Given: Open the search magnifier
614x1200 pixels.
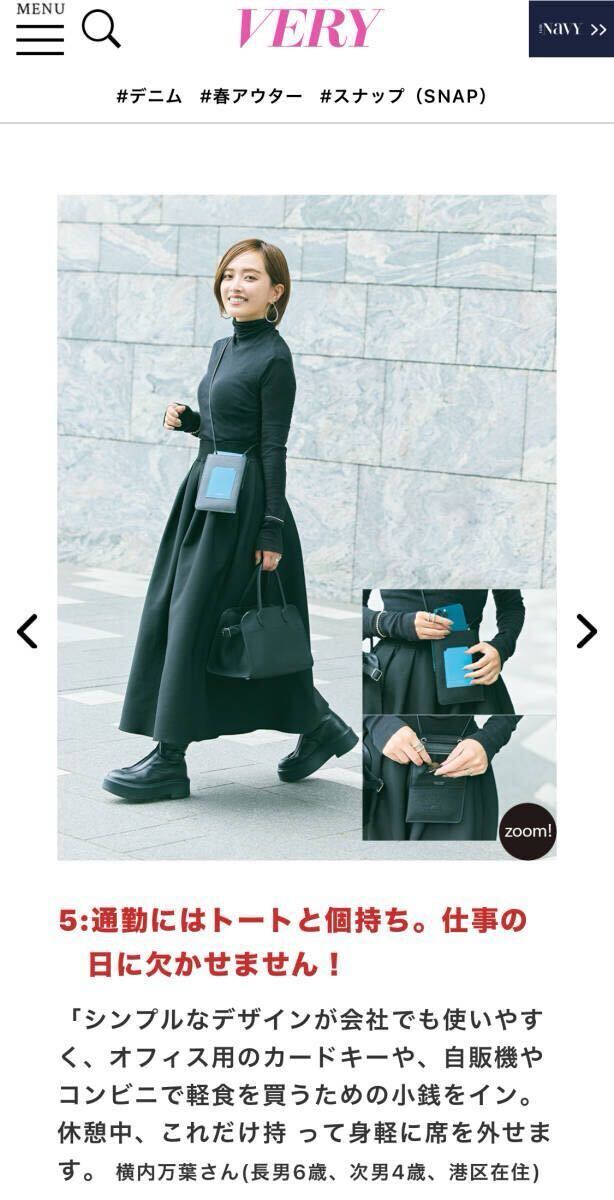Looking at the screenshot, I should (100, 29).
